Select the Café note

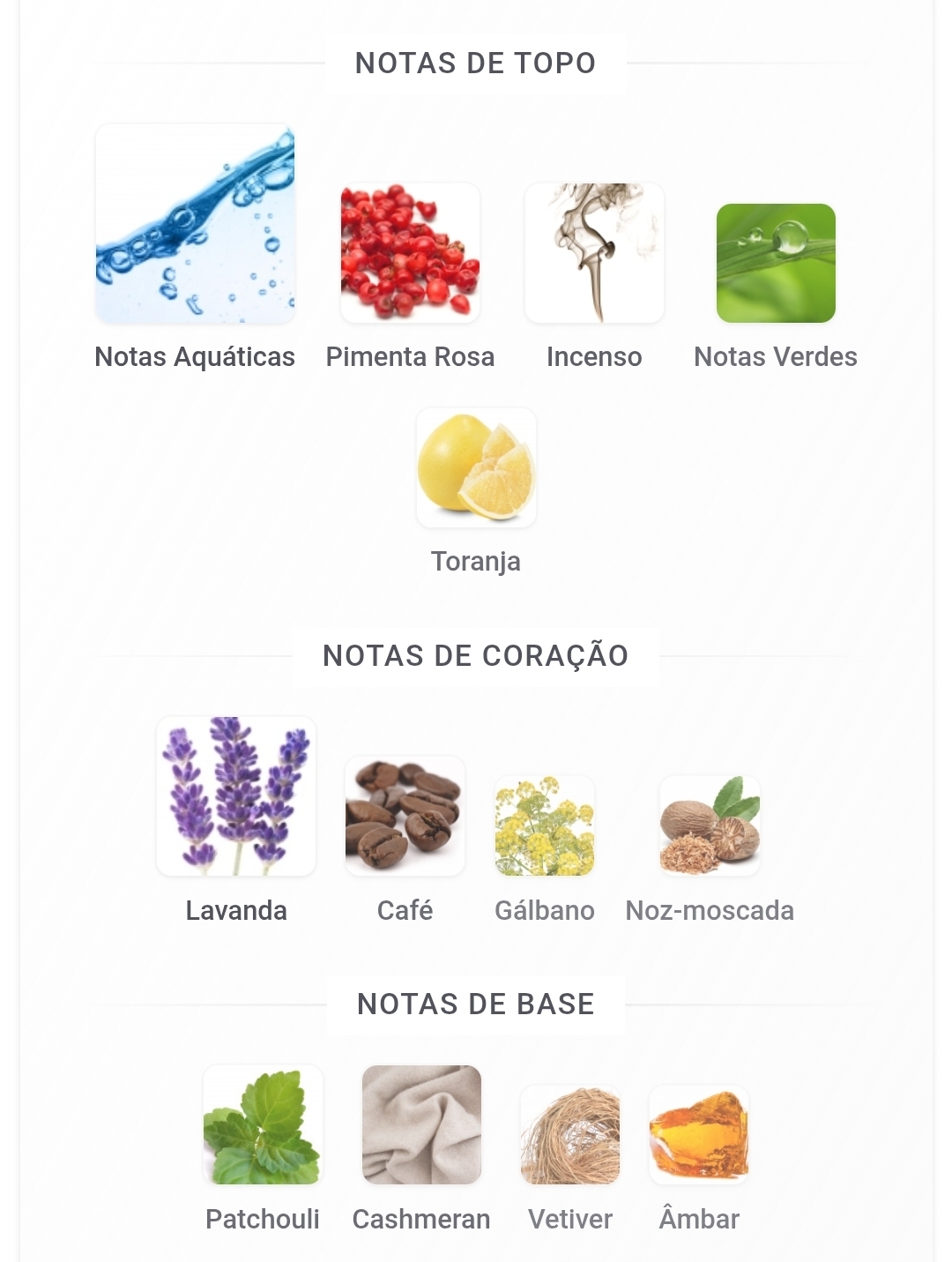tap(405, 816)
